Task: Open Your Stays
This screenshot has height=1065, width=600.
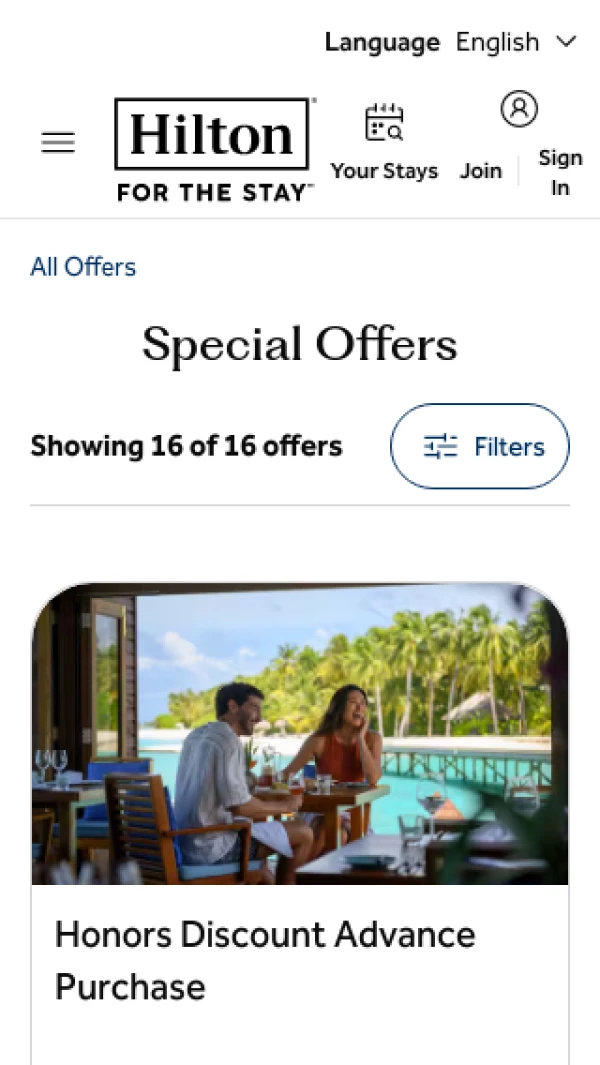Action: click(x=385, y=143)
